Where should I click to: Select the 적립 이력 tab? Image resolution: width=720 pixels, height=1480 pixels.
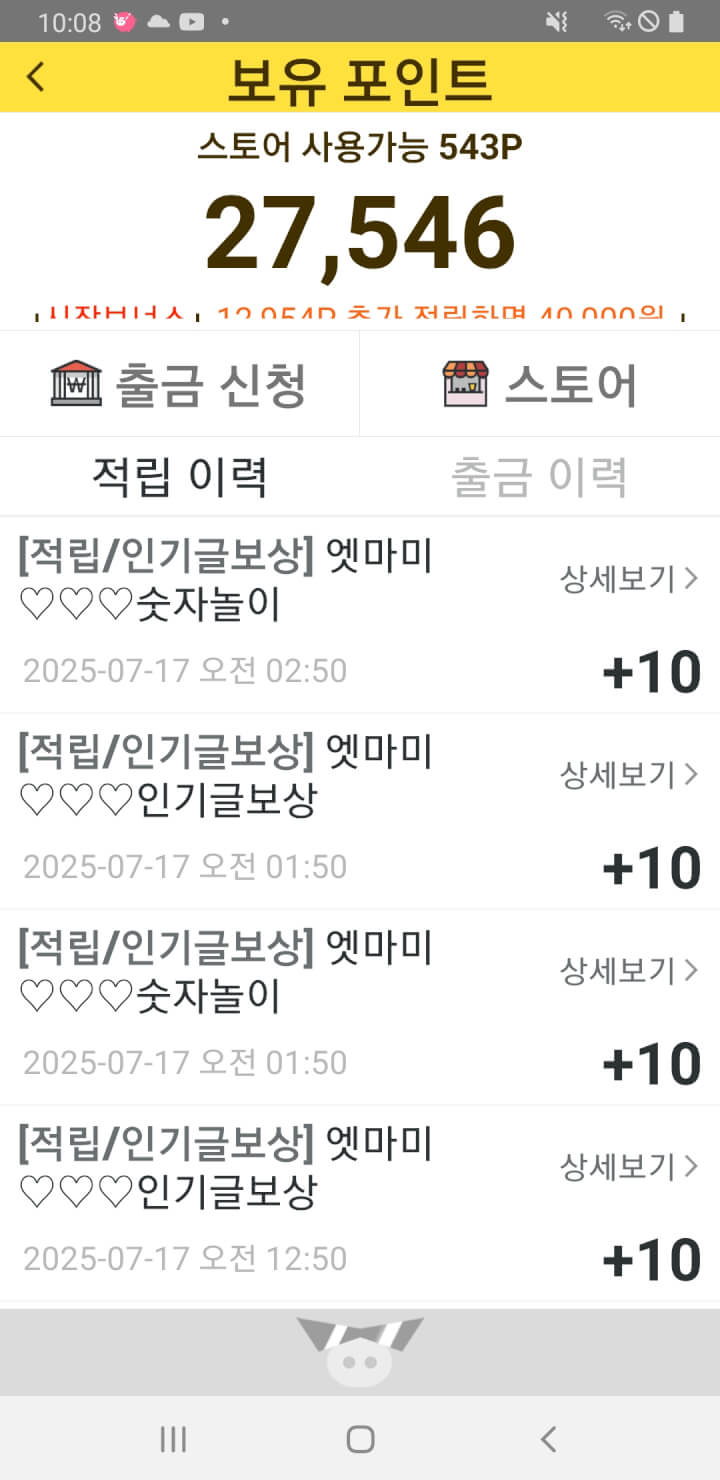[x=180, y=477]
